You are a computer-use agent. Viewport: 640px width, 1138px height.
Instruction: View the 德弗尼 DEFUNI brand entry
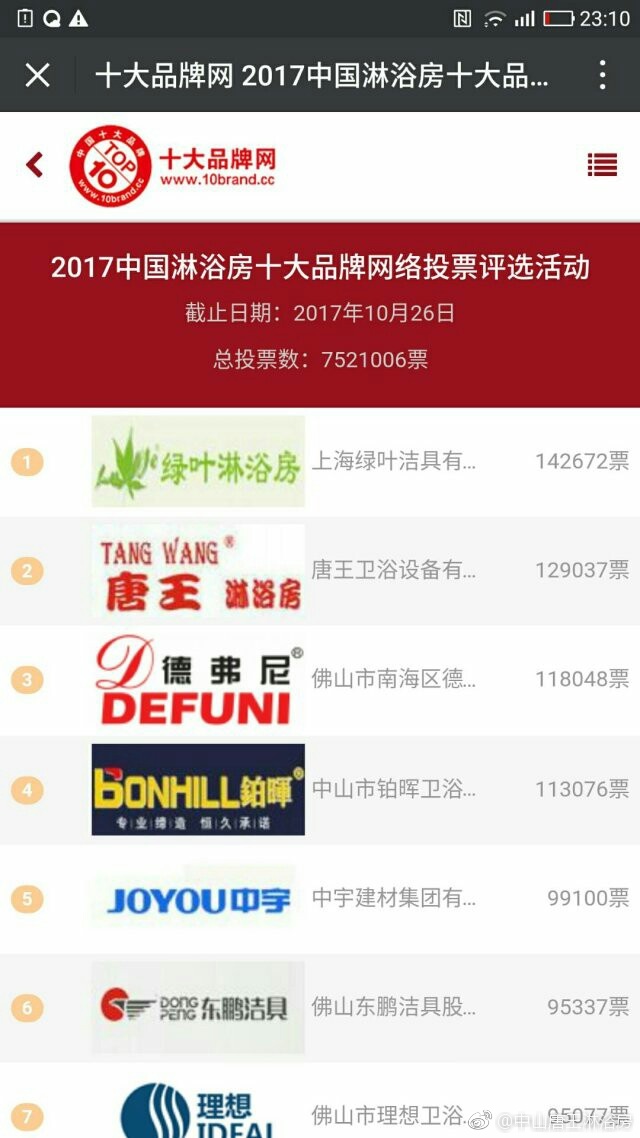tap(320, 680)
